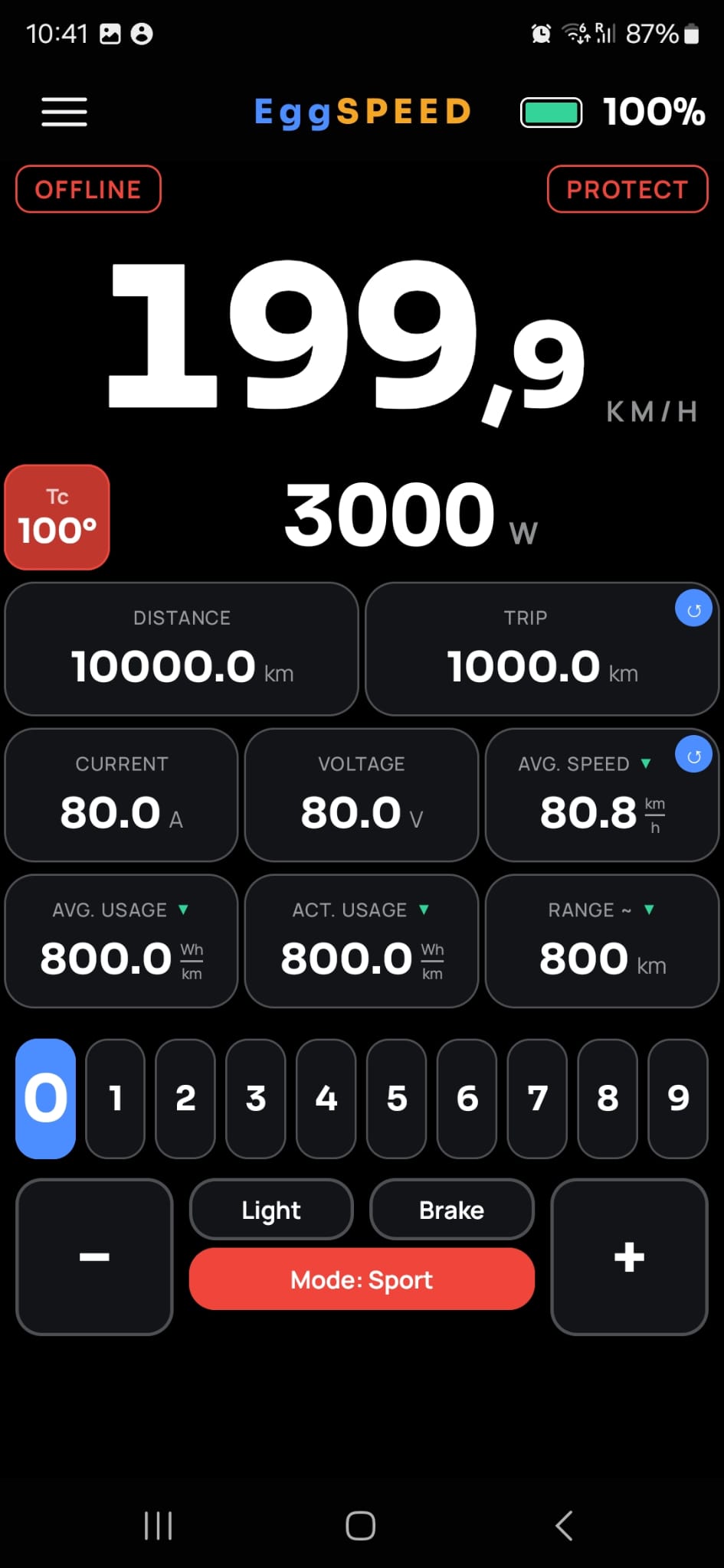
Task: Select assist level 1
Action: click(116, 1099)
